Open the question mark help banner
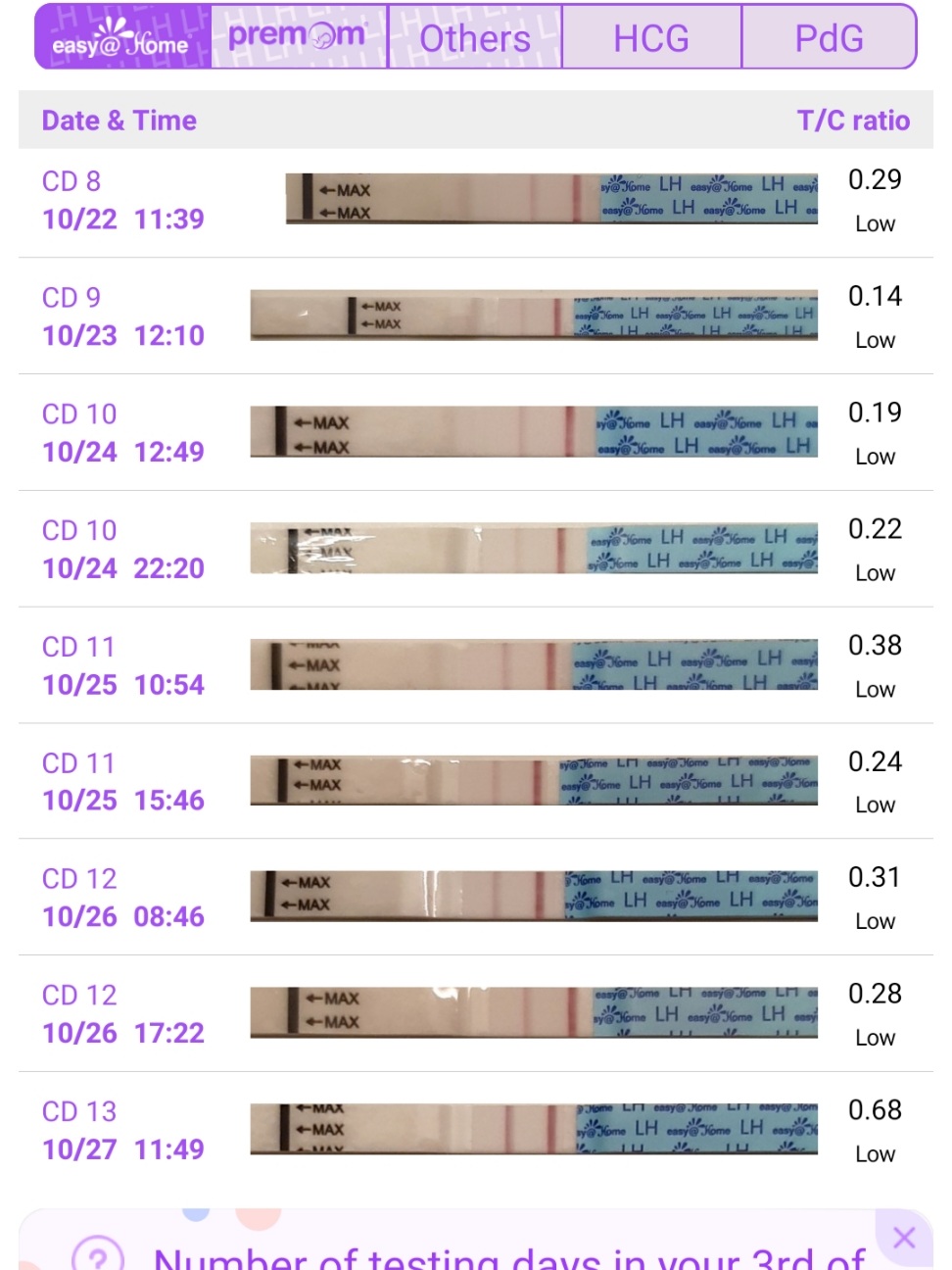The height and width of the screenshot is (1270, 952). [98, 1255]
